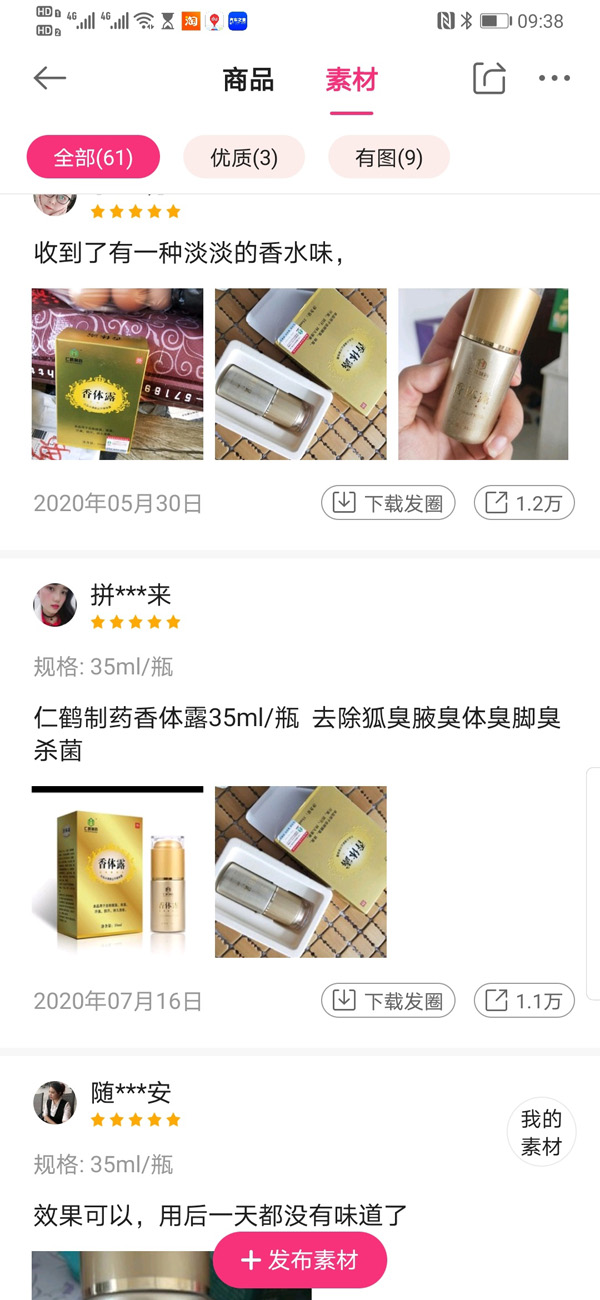Select the 素材 tab
600x1300 pixels.
pyautogui.click(x=351, y=80)
